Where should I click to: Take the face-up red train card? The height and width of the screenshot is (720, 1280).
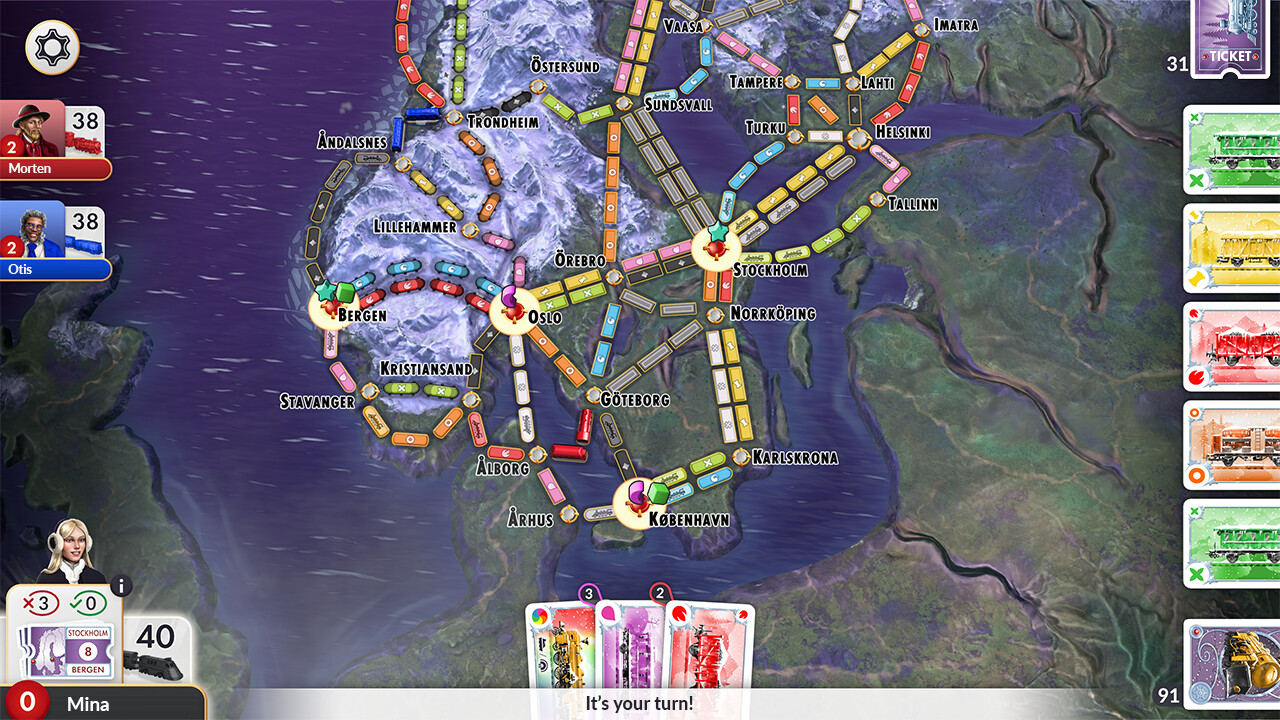(x=1231, y=345)
